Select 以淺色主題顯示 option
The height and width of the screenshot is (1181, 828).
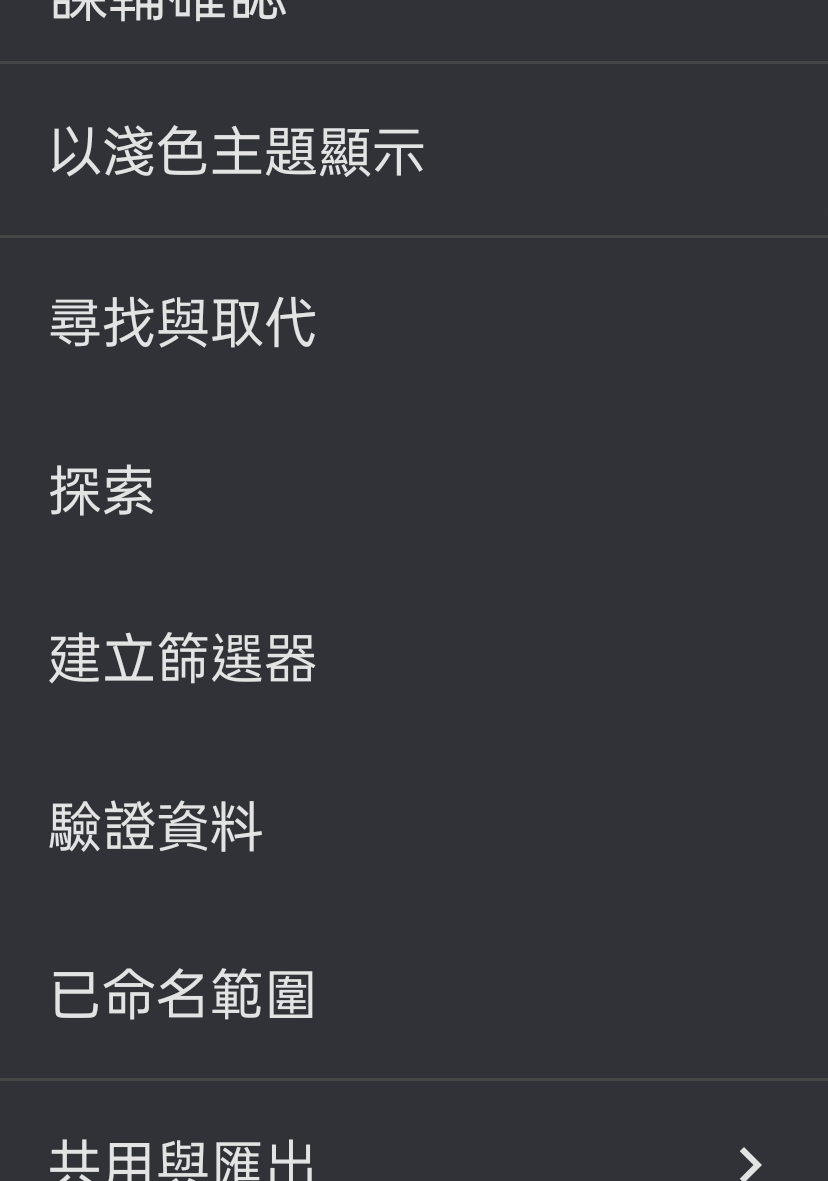point(414,151)
